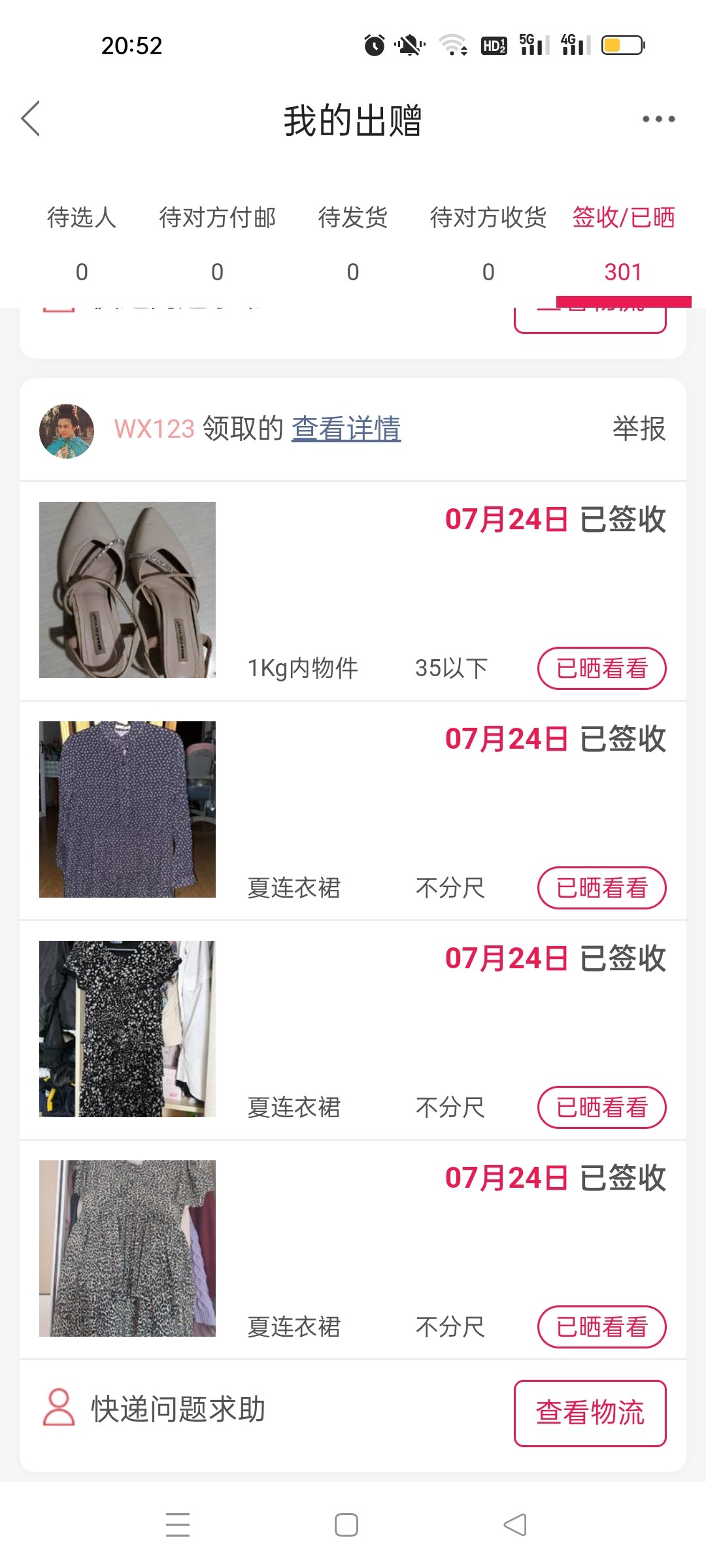
Task: Tap 已晒看看 for the 1Kg内物件 shoes
Action: (601, 668)
